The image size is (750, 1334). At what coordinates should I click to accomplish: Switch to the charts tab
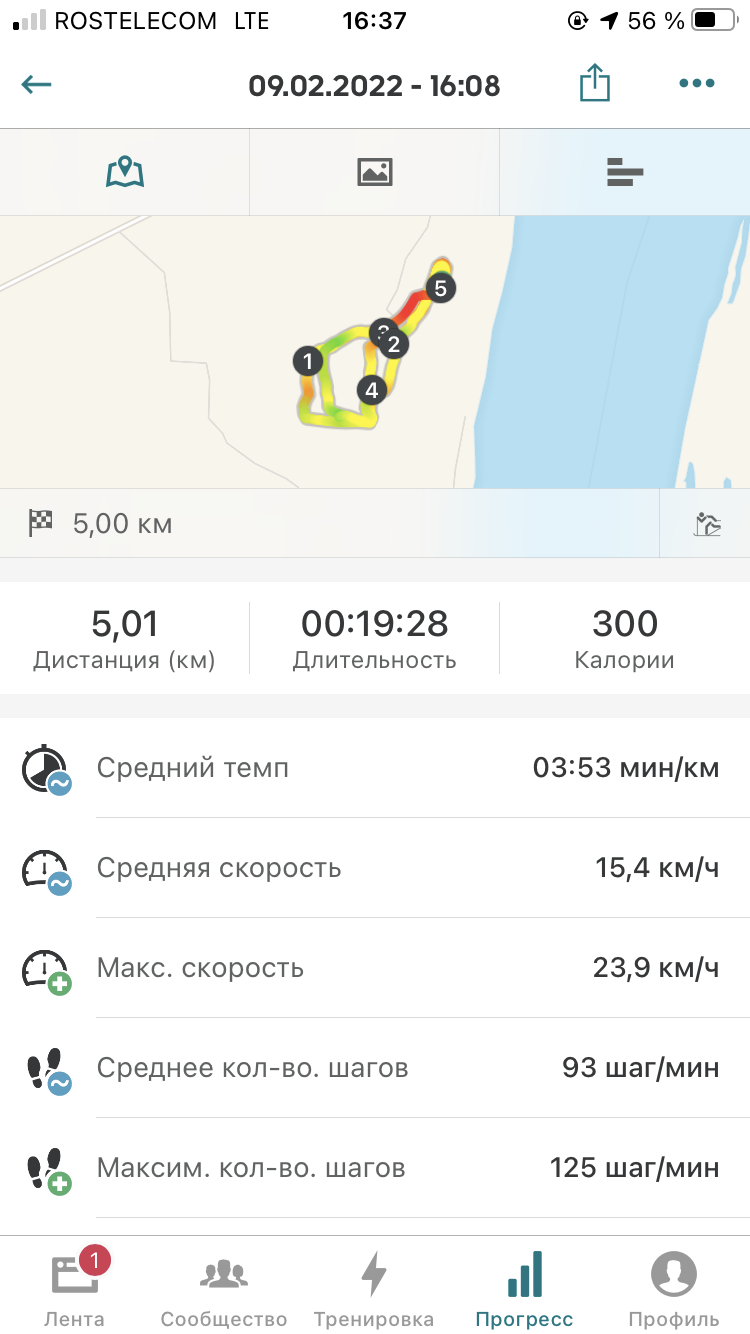pos(624,173)
